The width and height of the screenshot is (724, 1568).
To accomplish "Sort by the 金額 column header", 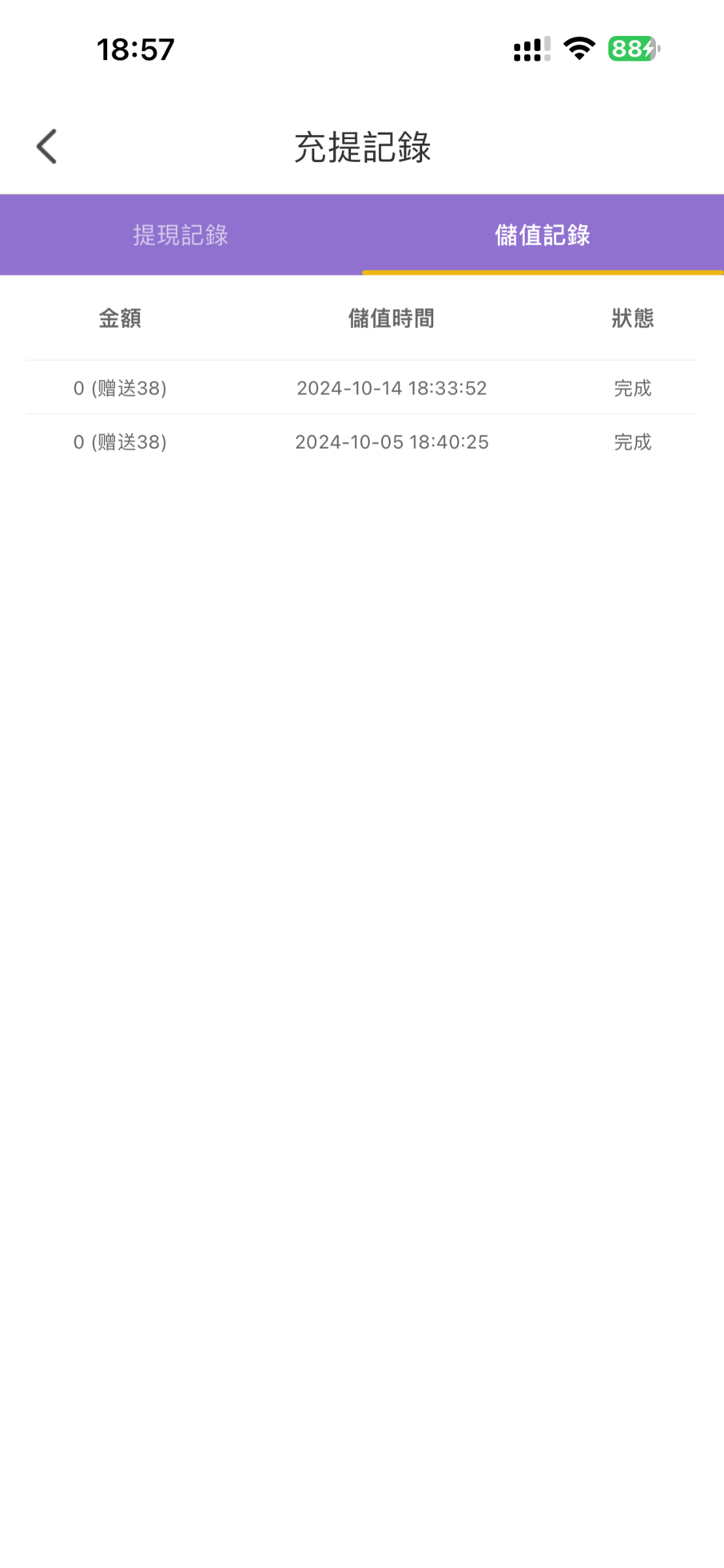I will [x=120, y=318].
